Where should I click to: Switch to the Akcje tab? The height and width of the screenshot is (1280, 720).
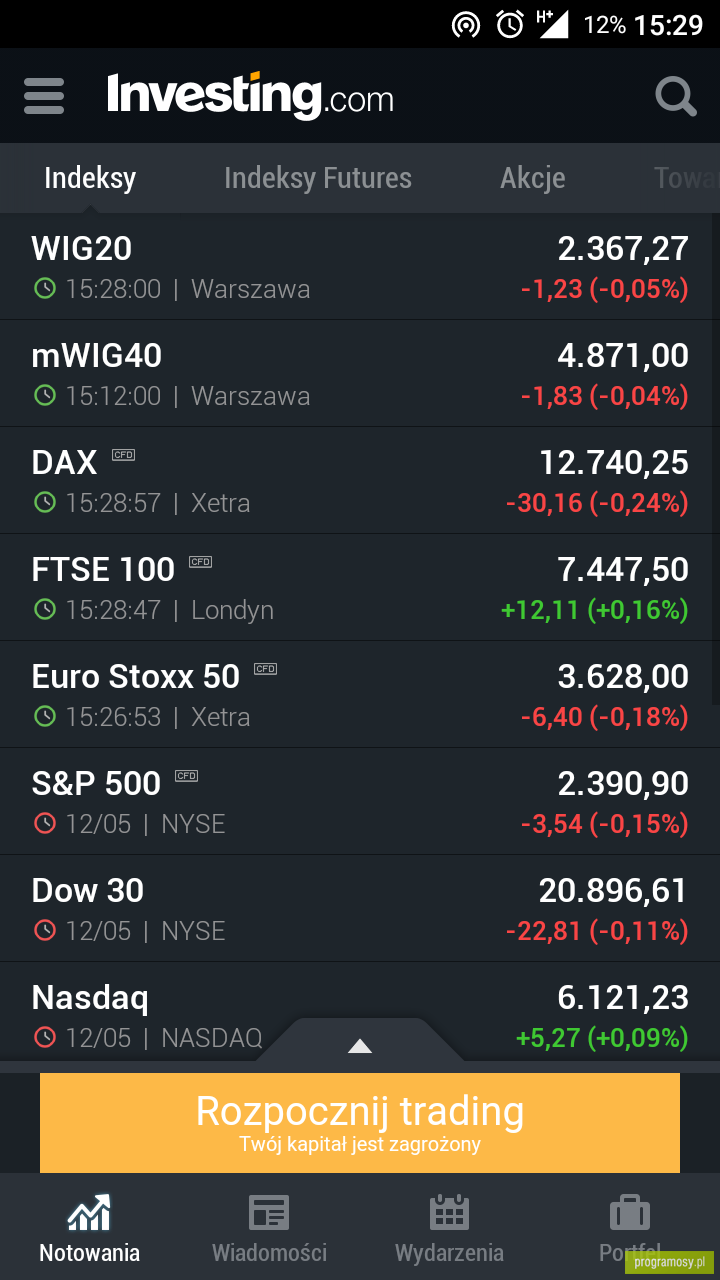(x=533, y=178)
